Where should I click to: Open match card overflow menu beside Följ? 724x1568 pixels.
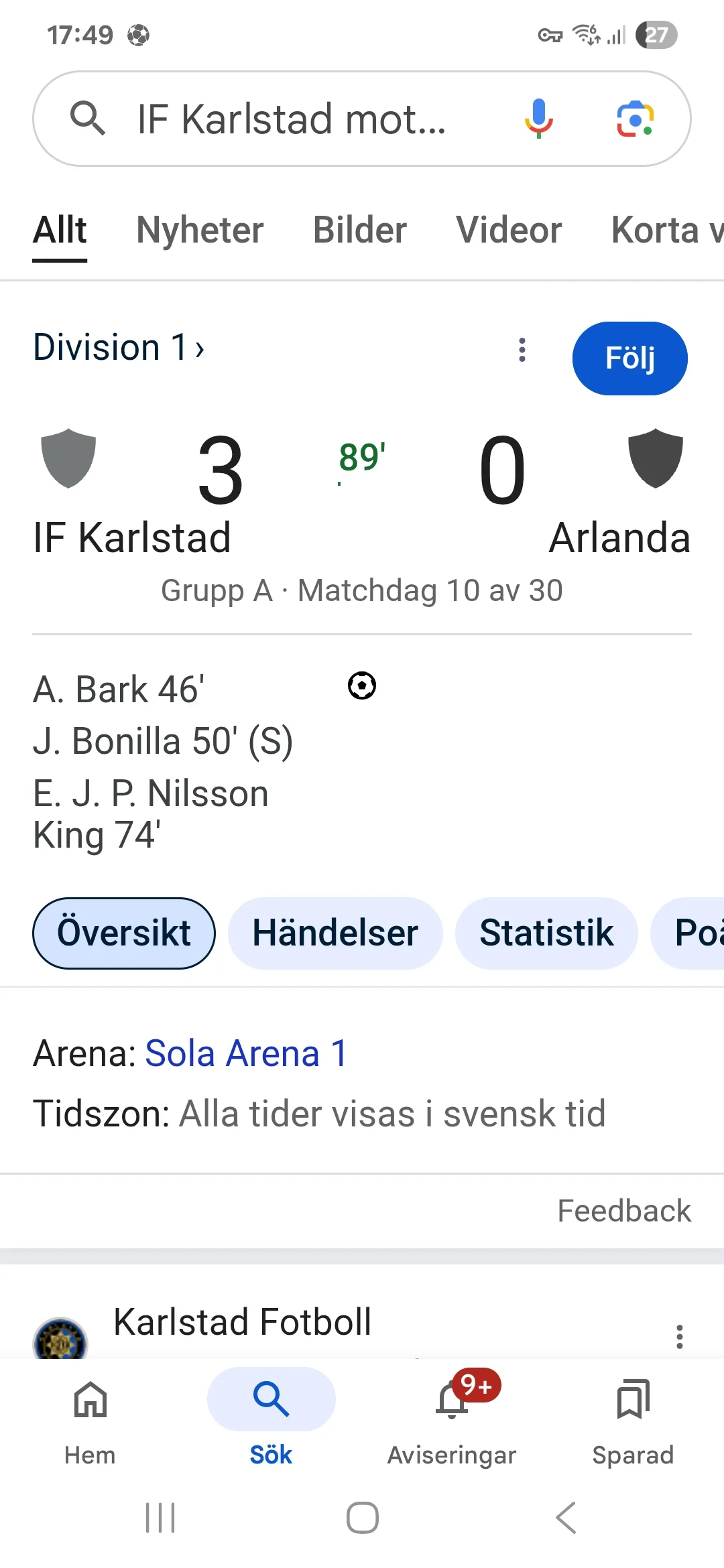(x=522, y=350)
